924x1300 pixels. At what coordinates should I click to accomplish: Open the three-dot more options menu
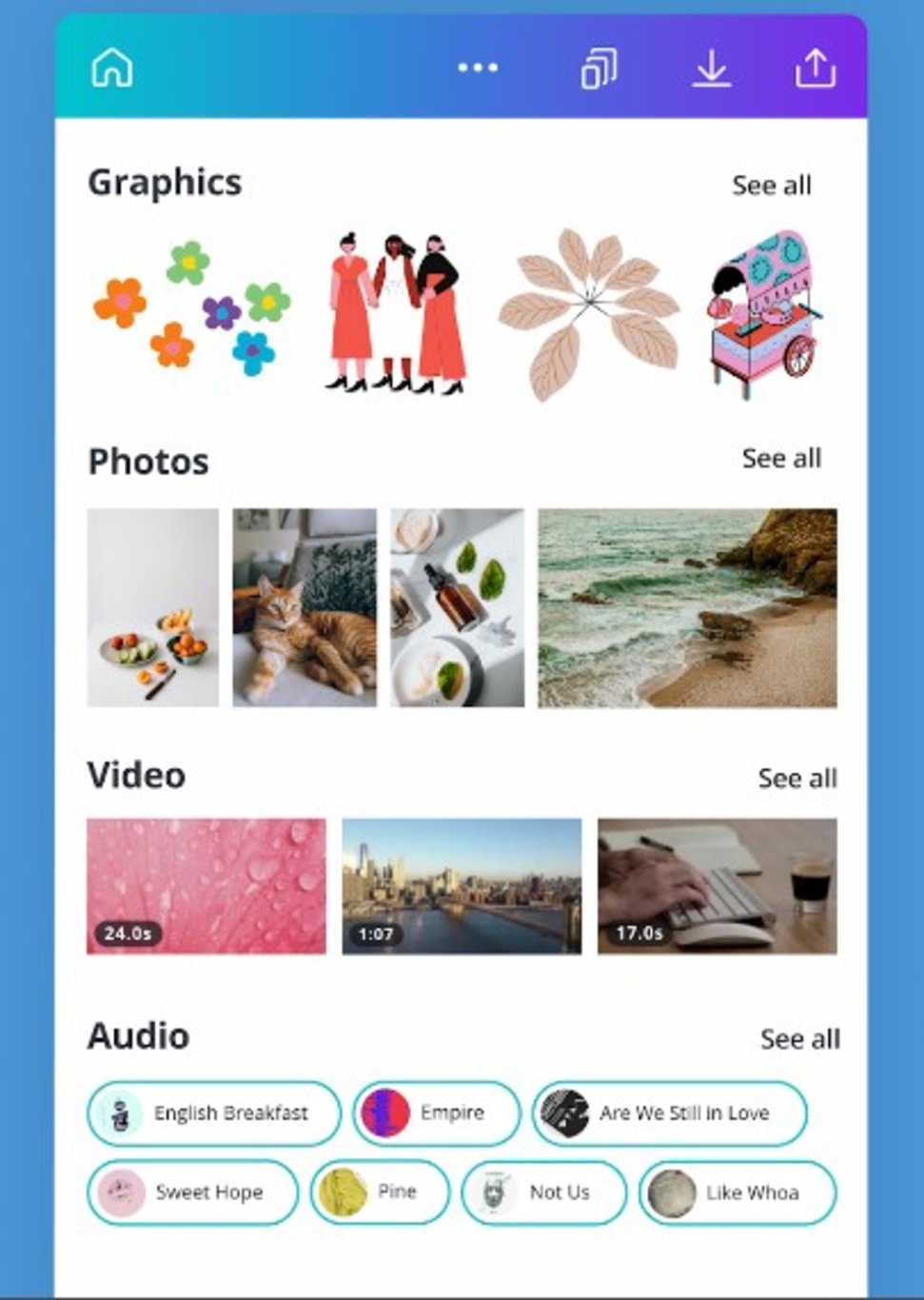[477, 68]
